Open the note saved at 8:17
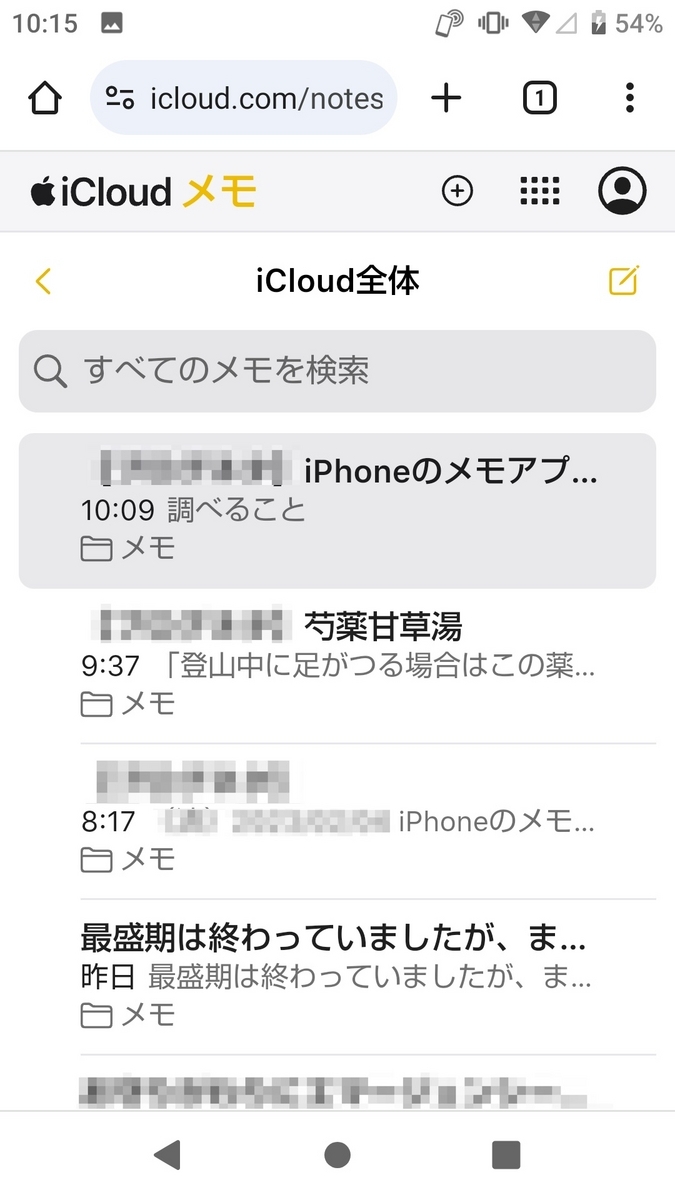The width and height of the screenshot is (675, 1200). click(x=367, y=821)
